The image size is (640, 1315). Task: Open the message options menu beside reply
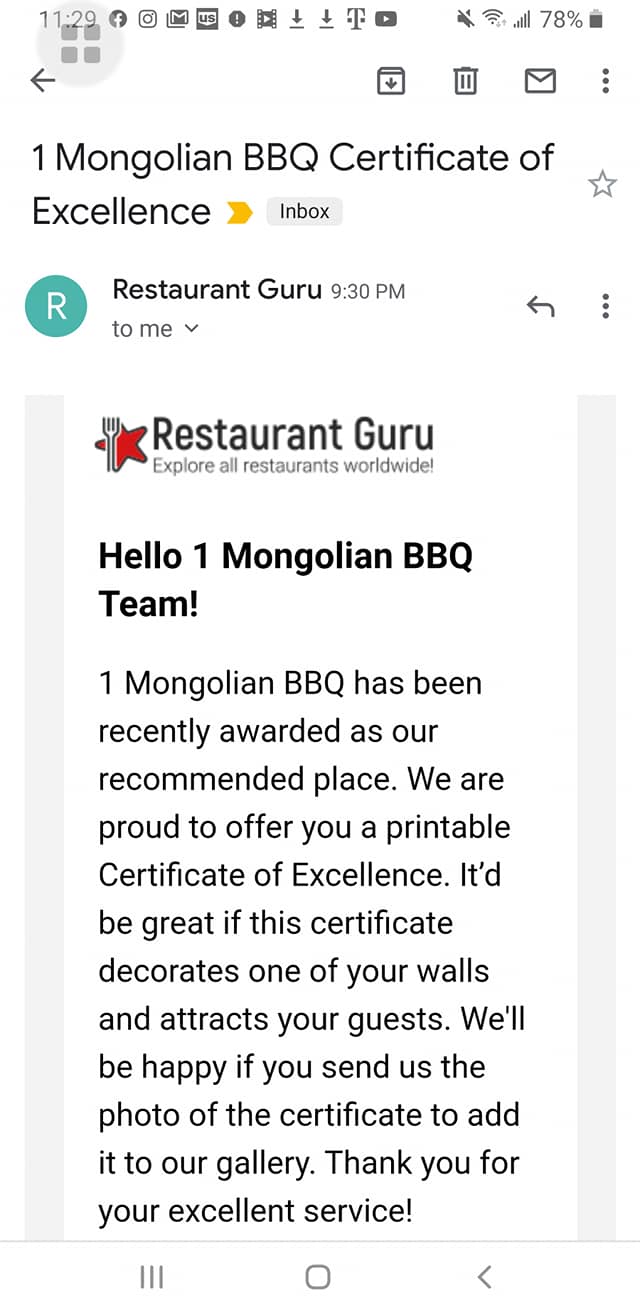tap(605, 306)
